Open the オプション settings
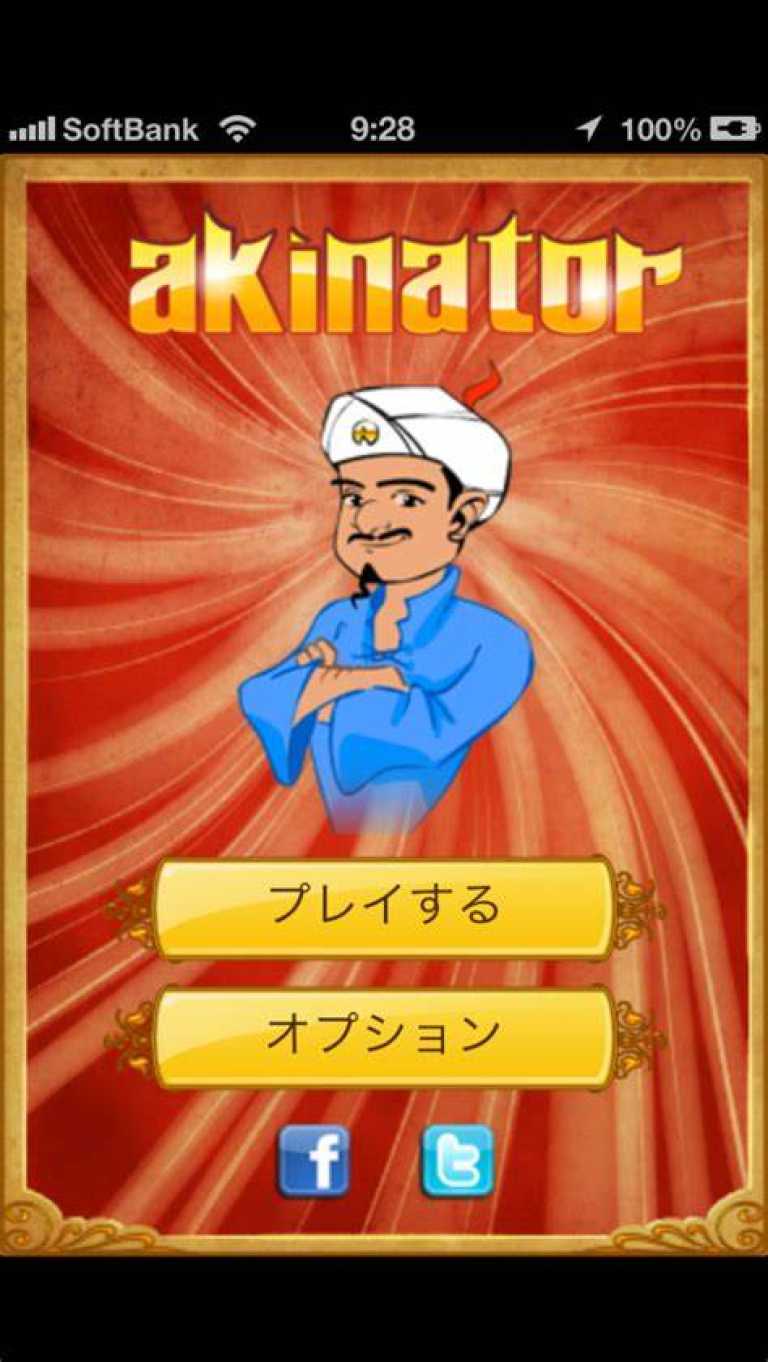 coord(384,1036)
